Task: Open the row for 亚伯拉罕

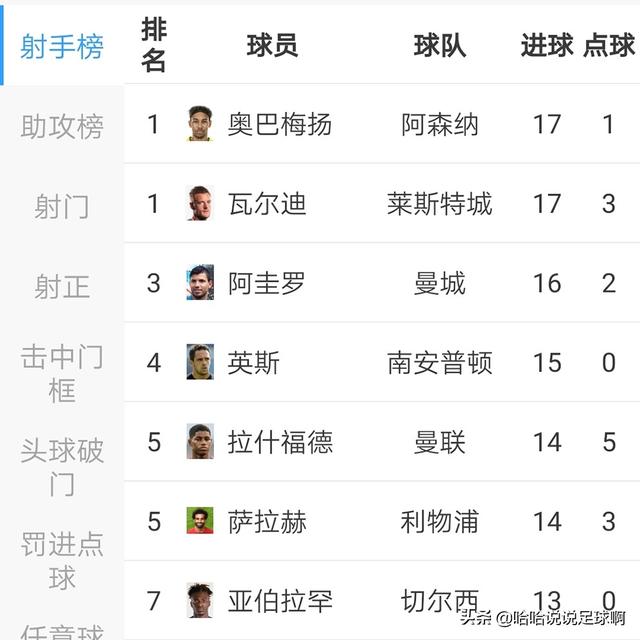Action: click(279, 601)
